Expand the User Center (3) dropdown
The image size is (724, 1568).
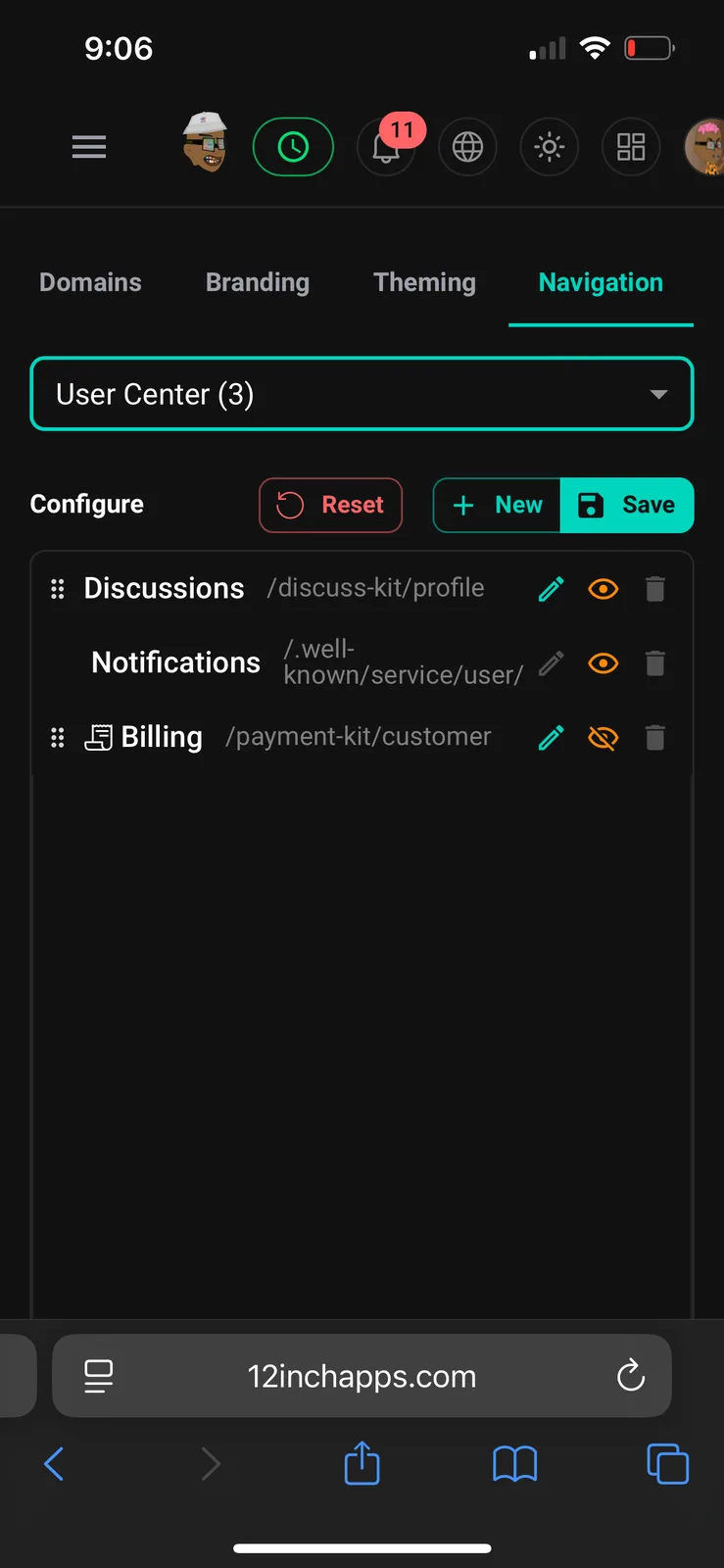(x=362, y=394)
